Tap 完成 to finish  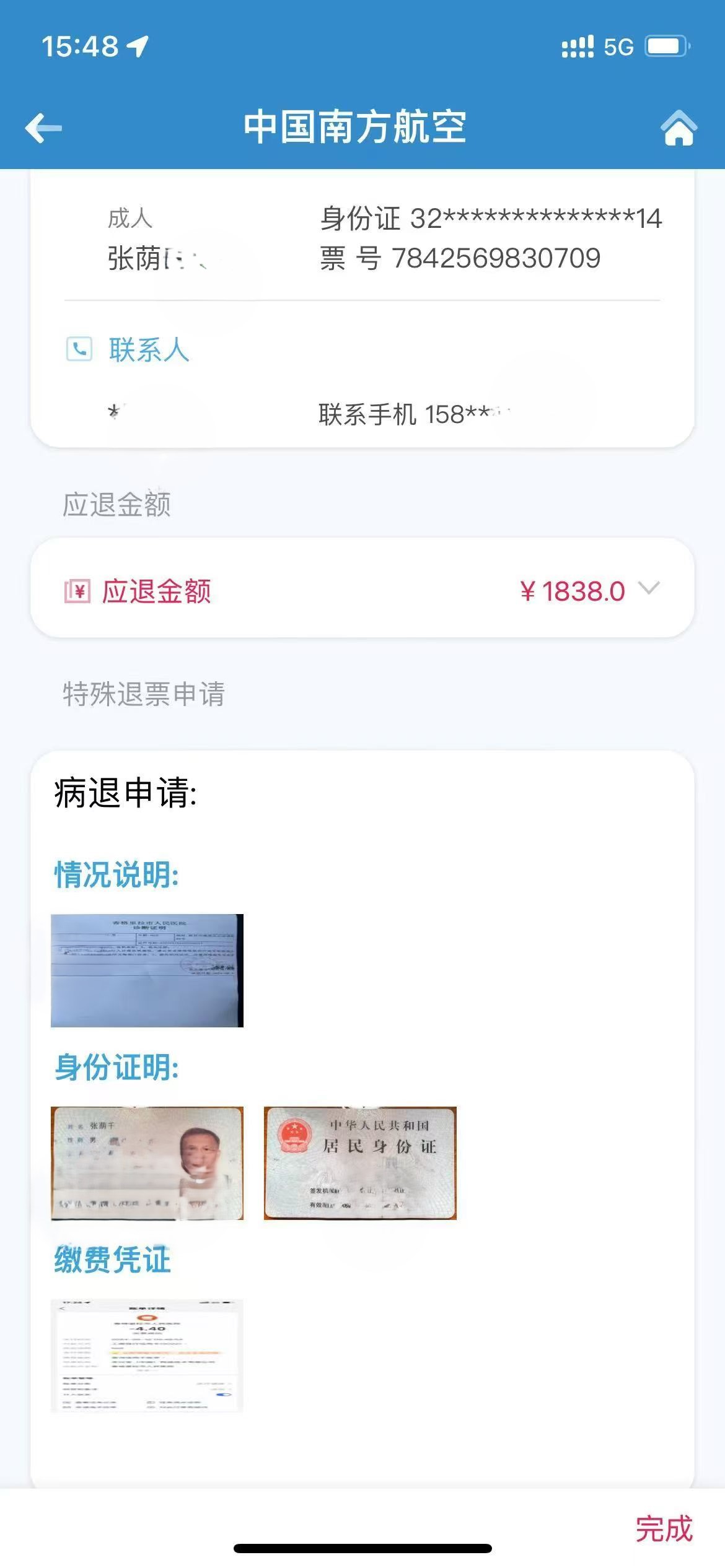click(664, 1528)
